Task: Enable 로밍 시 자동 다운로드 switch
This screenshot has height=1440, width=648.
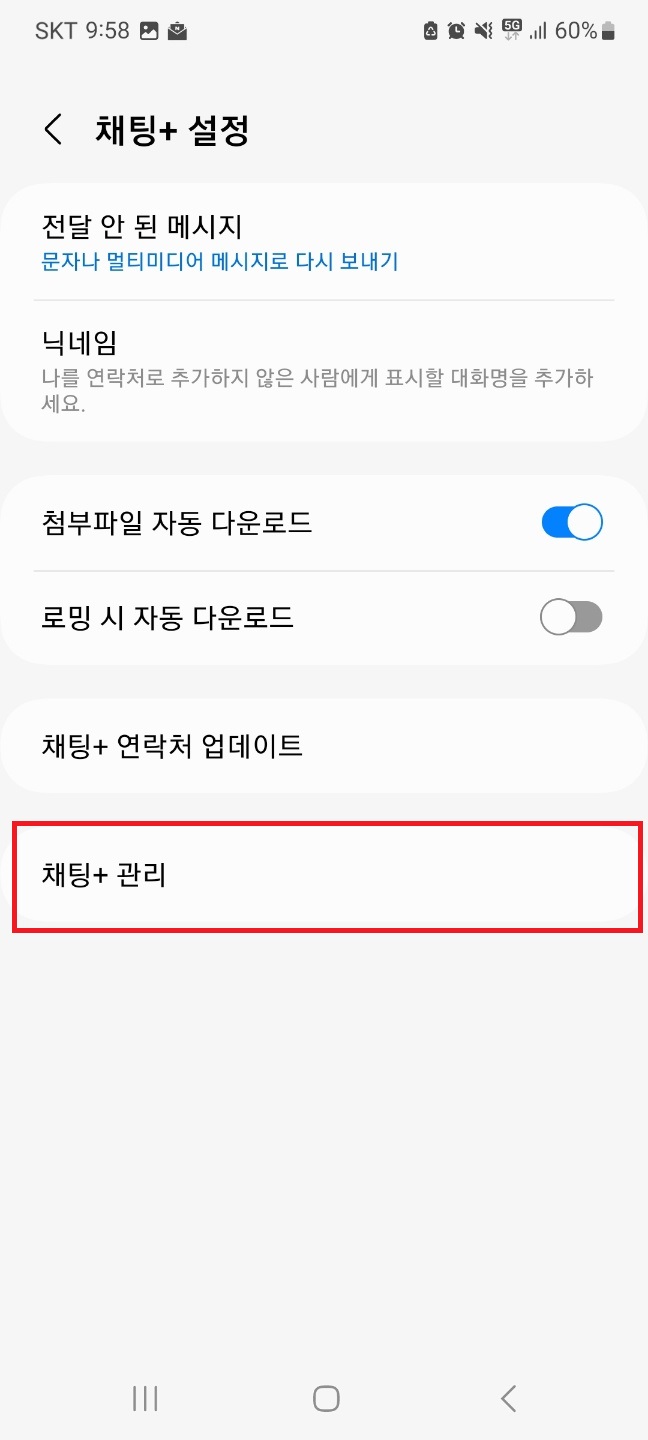Action: tap(572, 617)
